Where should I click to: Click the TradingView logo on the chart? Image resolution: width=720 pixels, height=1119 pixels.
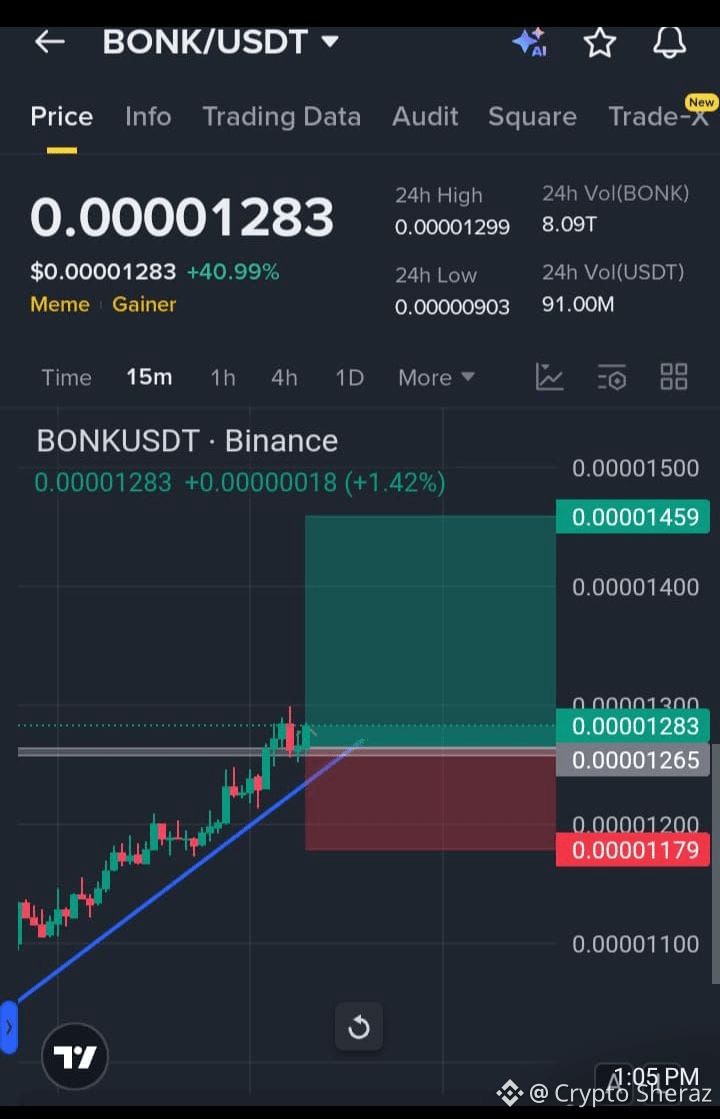74,1055
